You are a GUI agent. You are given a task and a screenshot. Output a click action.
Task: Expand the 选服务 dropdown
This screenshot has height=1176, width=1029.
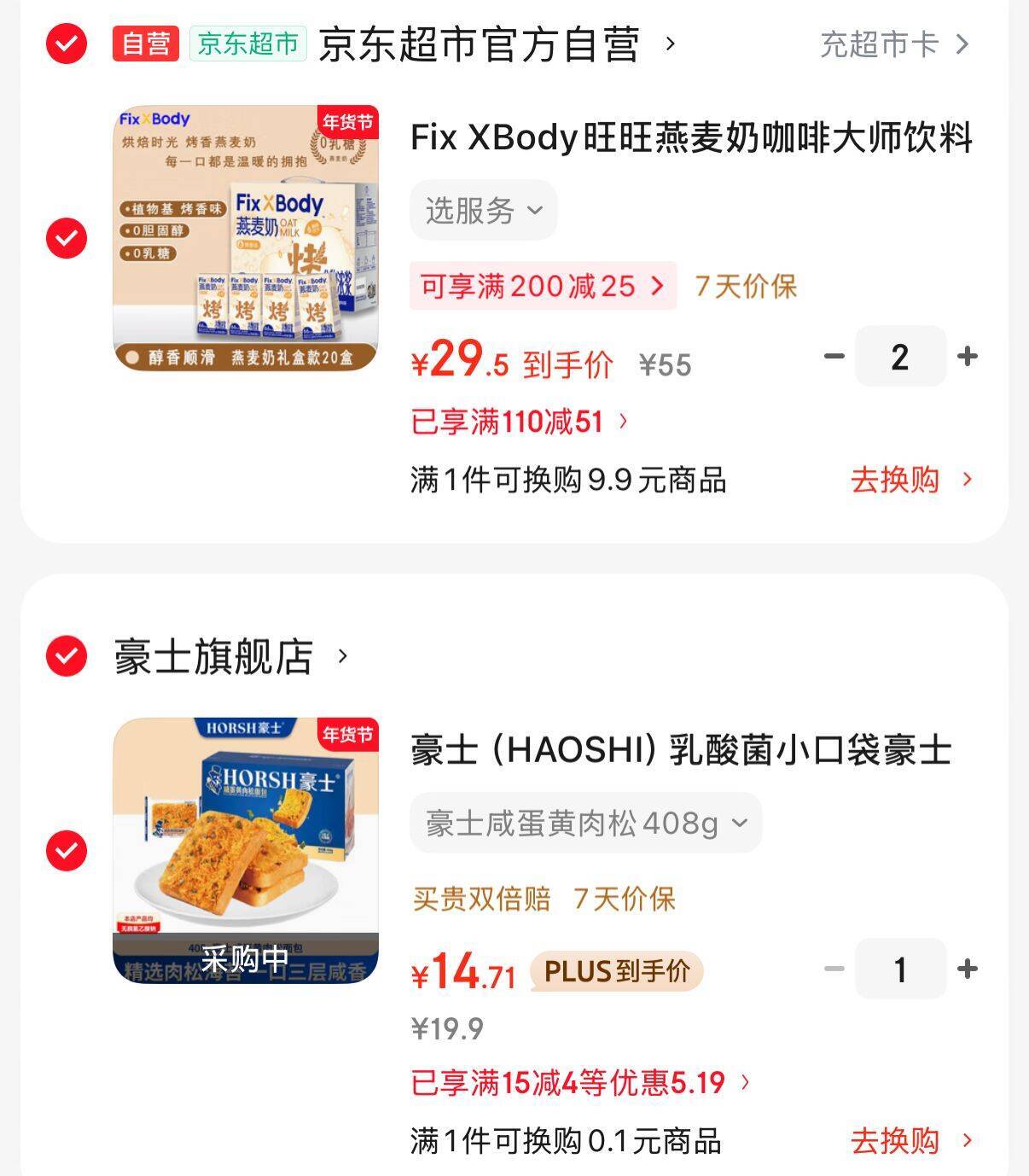483,210
